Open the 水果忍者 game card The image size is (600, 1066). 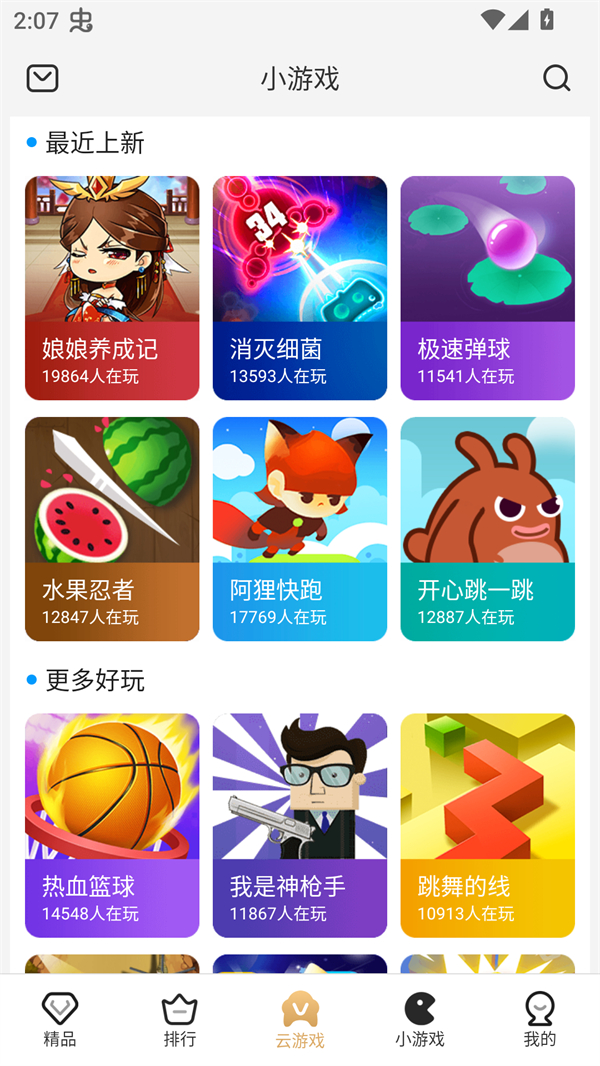tap(112, 528)
